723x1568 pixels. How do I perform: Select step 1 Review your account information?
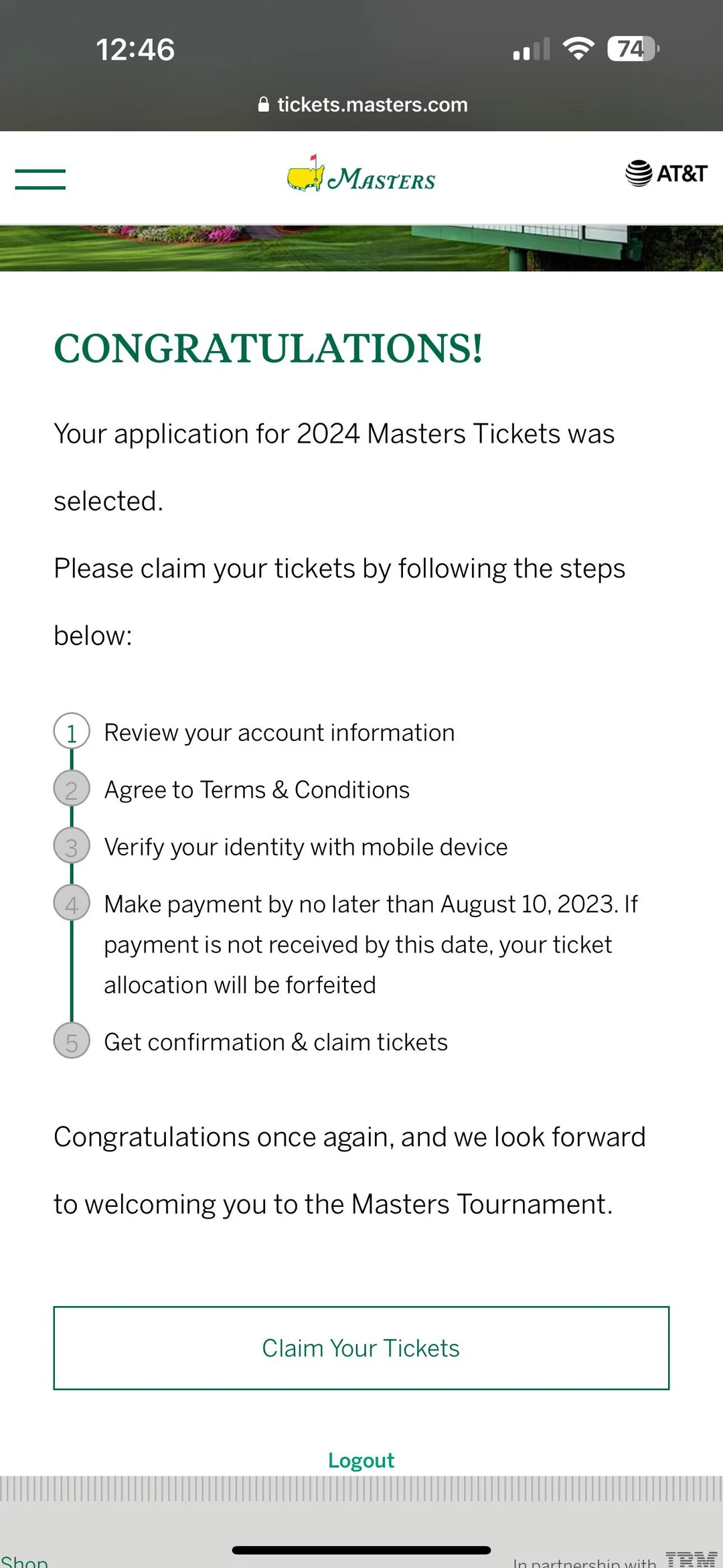(x=278, y=732)
